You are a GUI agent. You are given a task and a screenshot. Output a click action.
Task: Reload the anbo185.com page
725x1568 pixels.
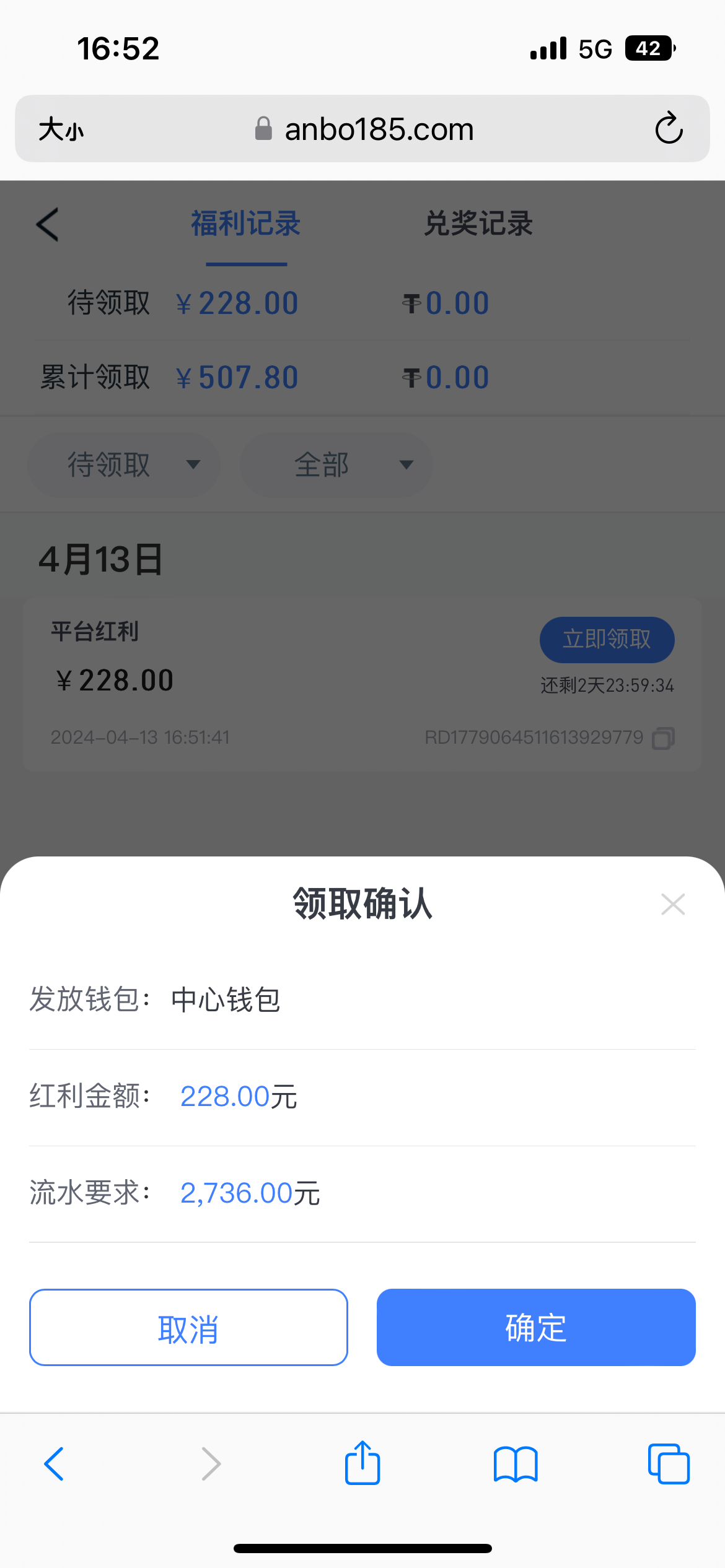(x=669, y=129)
